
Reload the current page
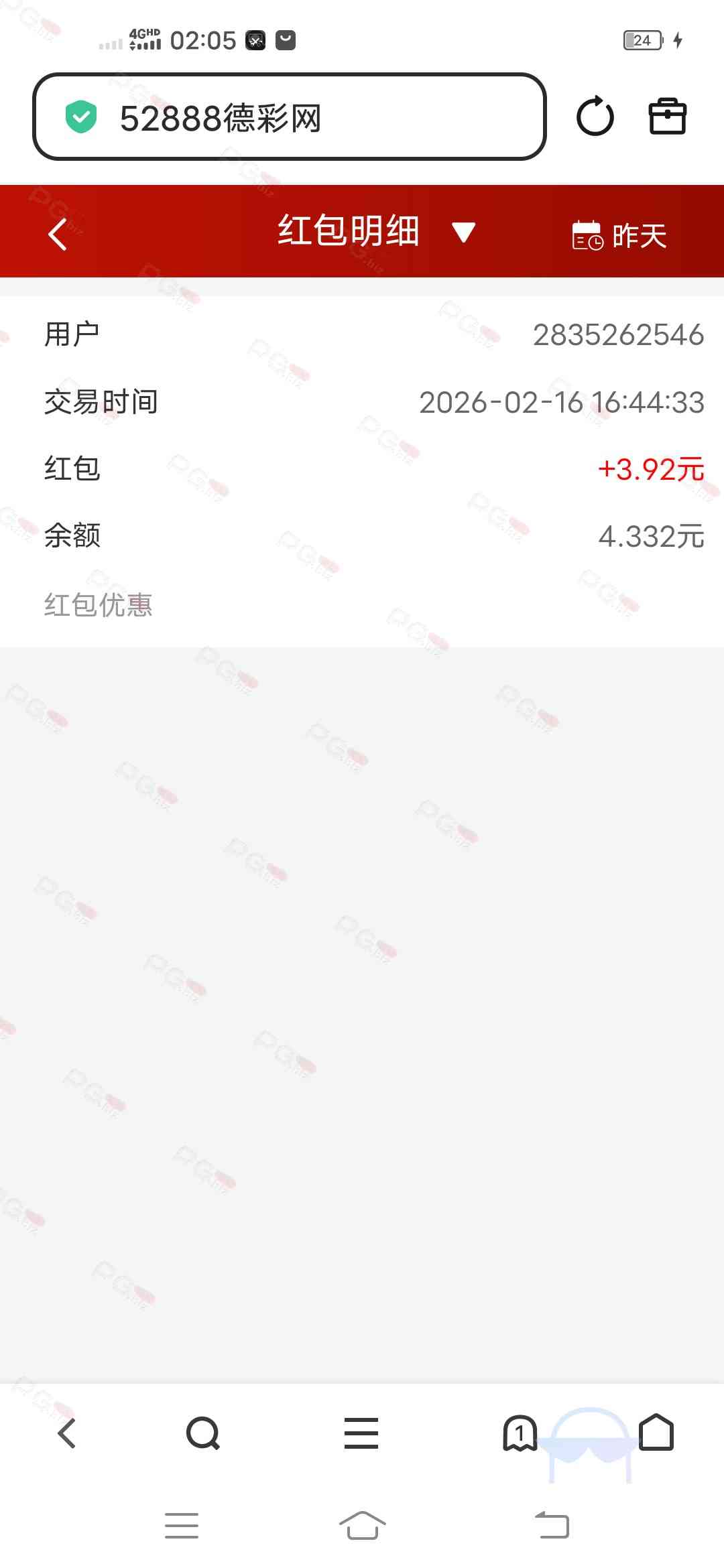pos(595,117)
